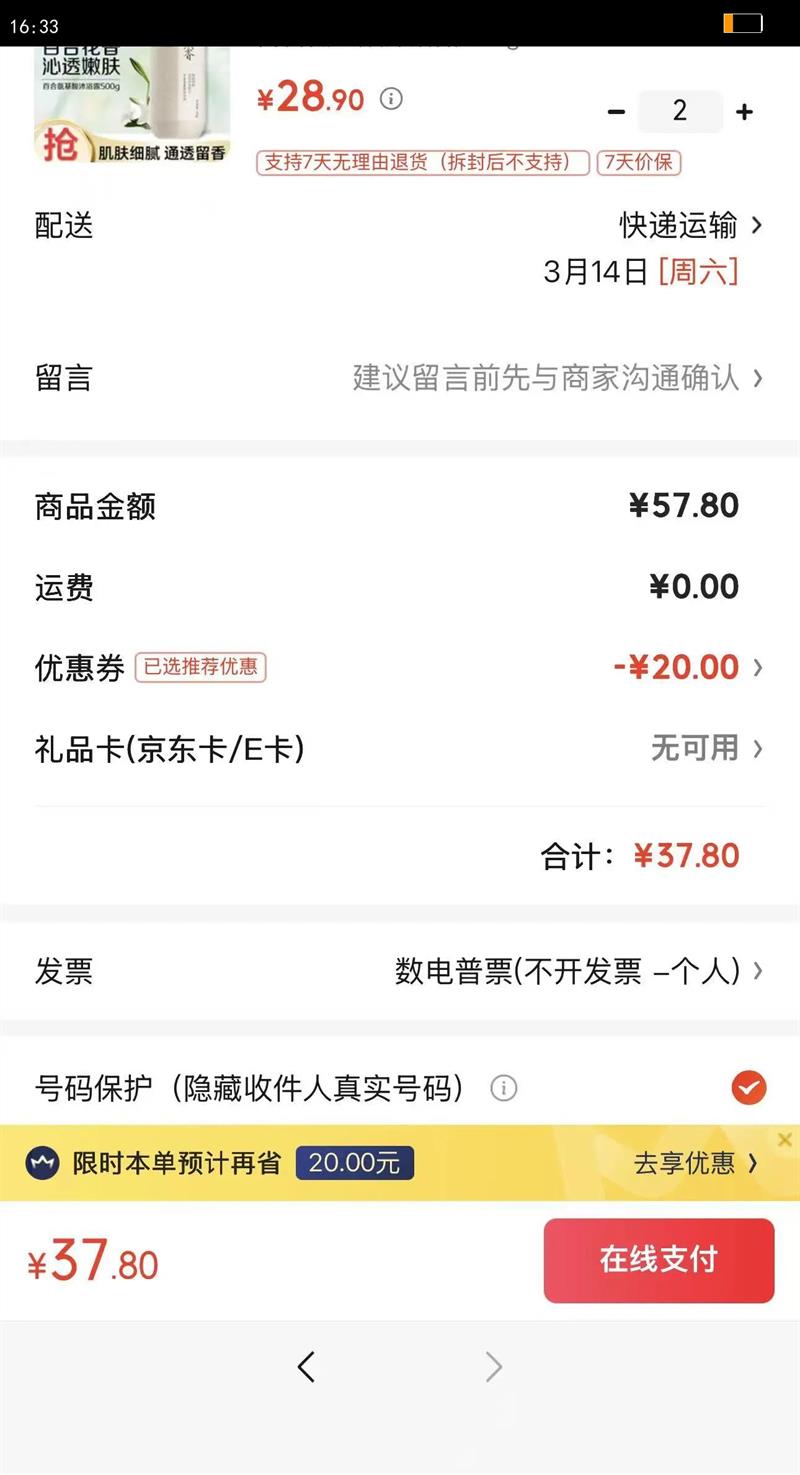Image resolution: width=800 pixels, height=1475 pixels.
Task: Tap the 在线支付 pay online button
Action: [x=658, y=1260]
